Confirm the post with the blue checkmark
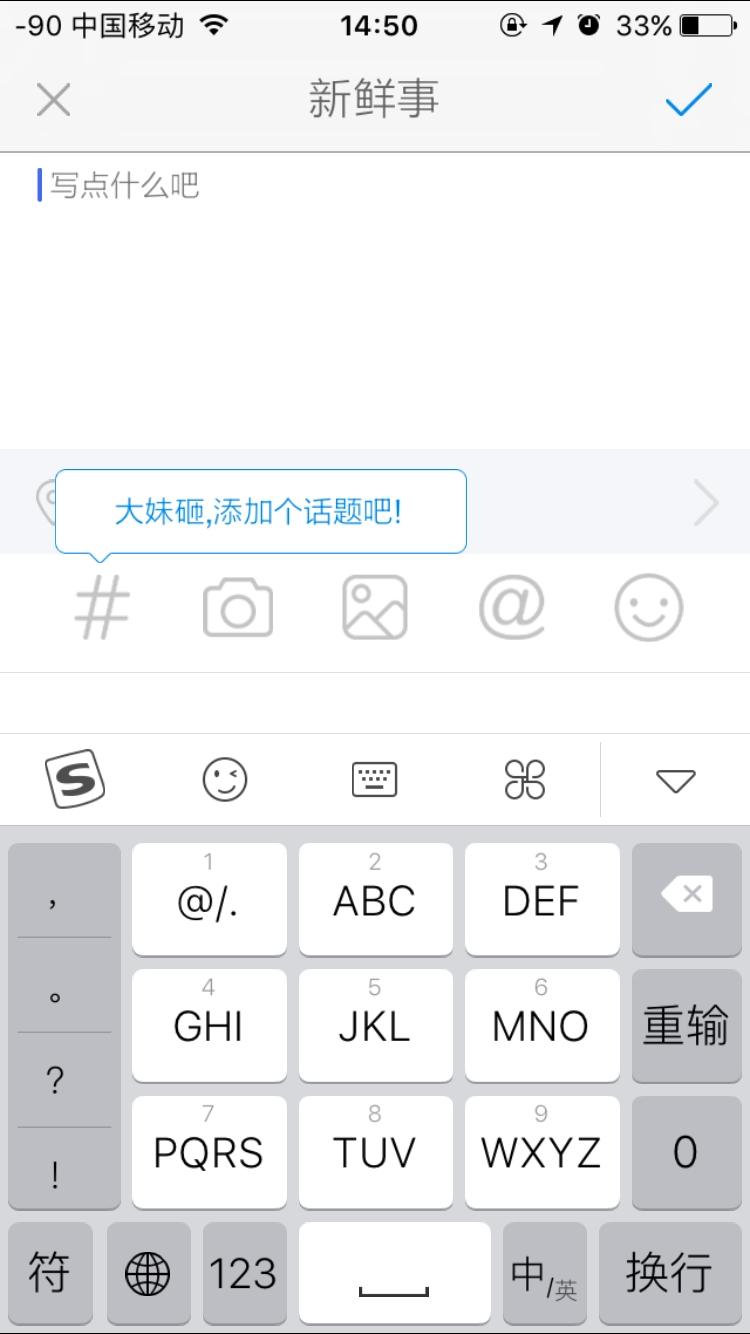 coord(689,99)
